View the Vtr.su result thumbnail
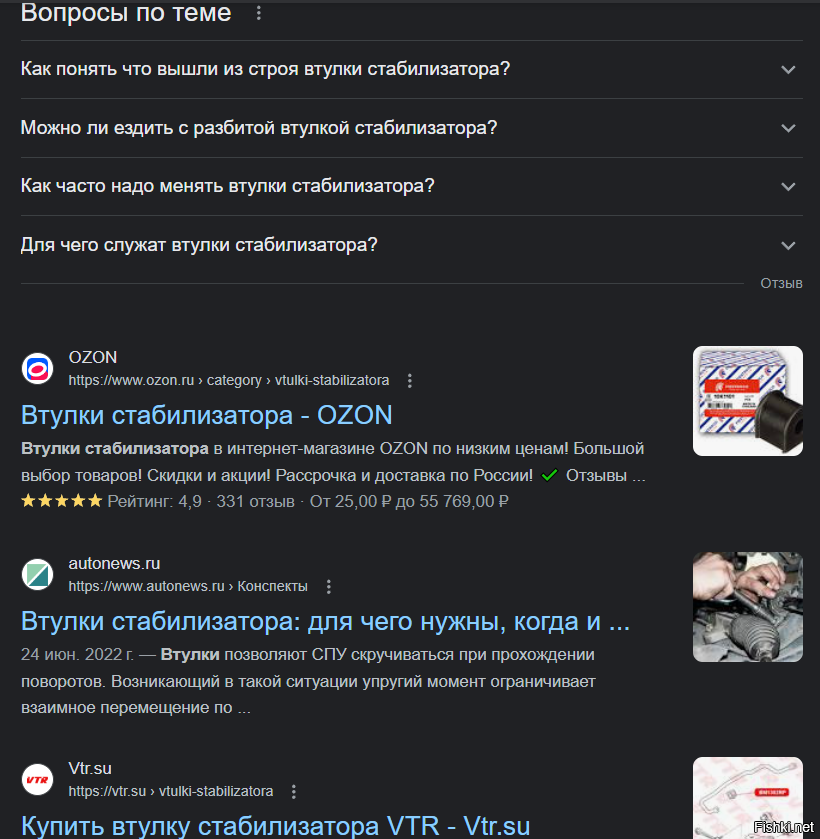 coord(748,798)
